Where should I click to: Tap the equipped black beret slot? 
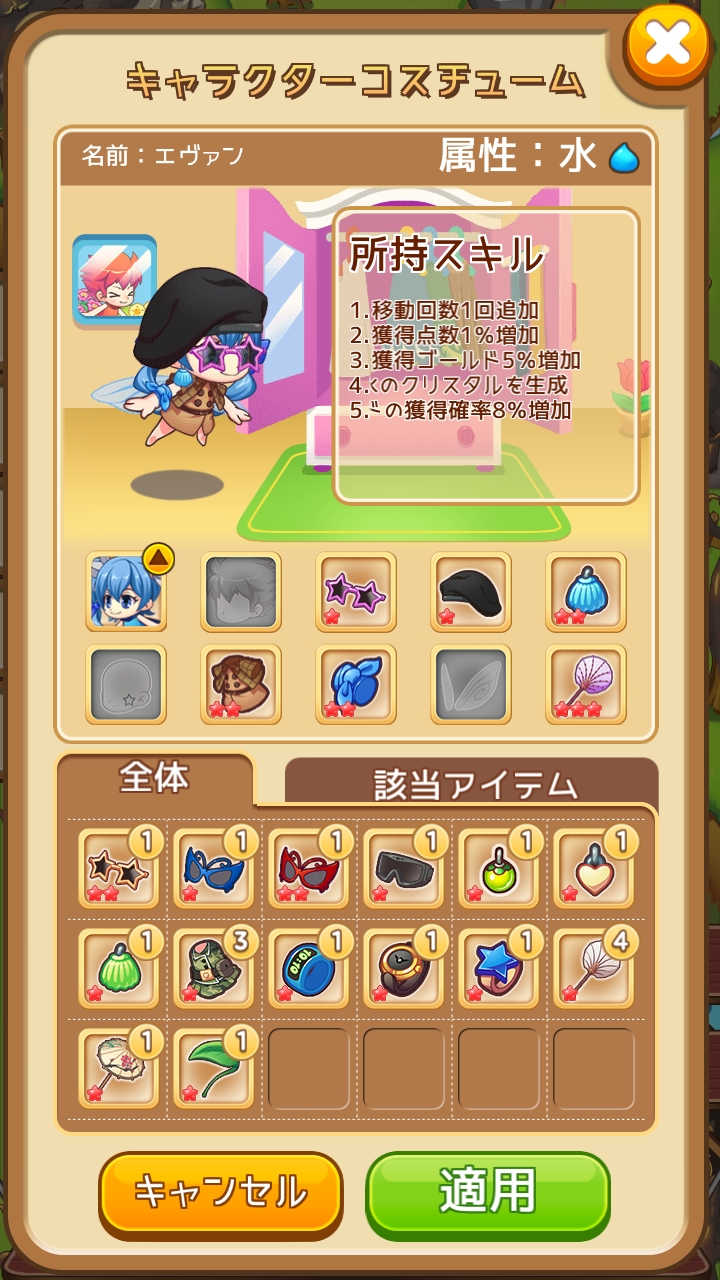[471, 592]
